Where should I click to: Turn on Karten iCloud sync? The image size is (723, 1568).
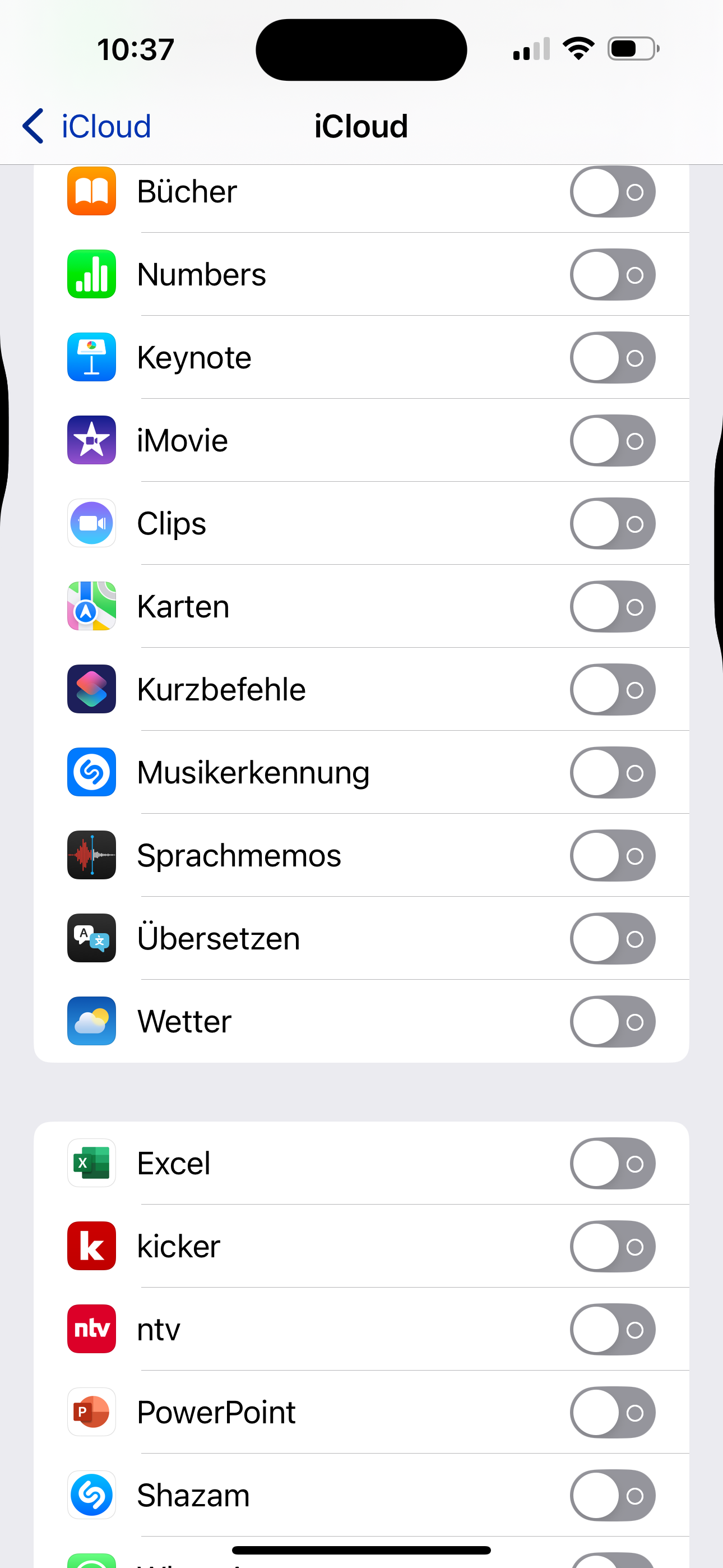pyautogui.click(x=612, y=607)
